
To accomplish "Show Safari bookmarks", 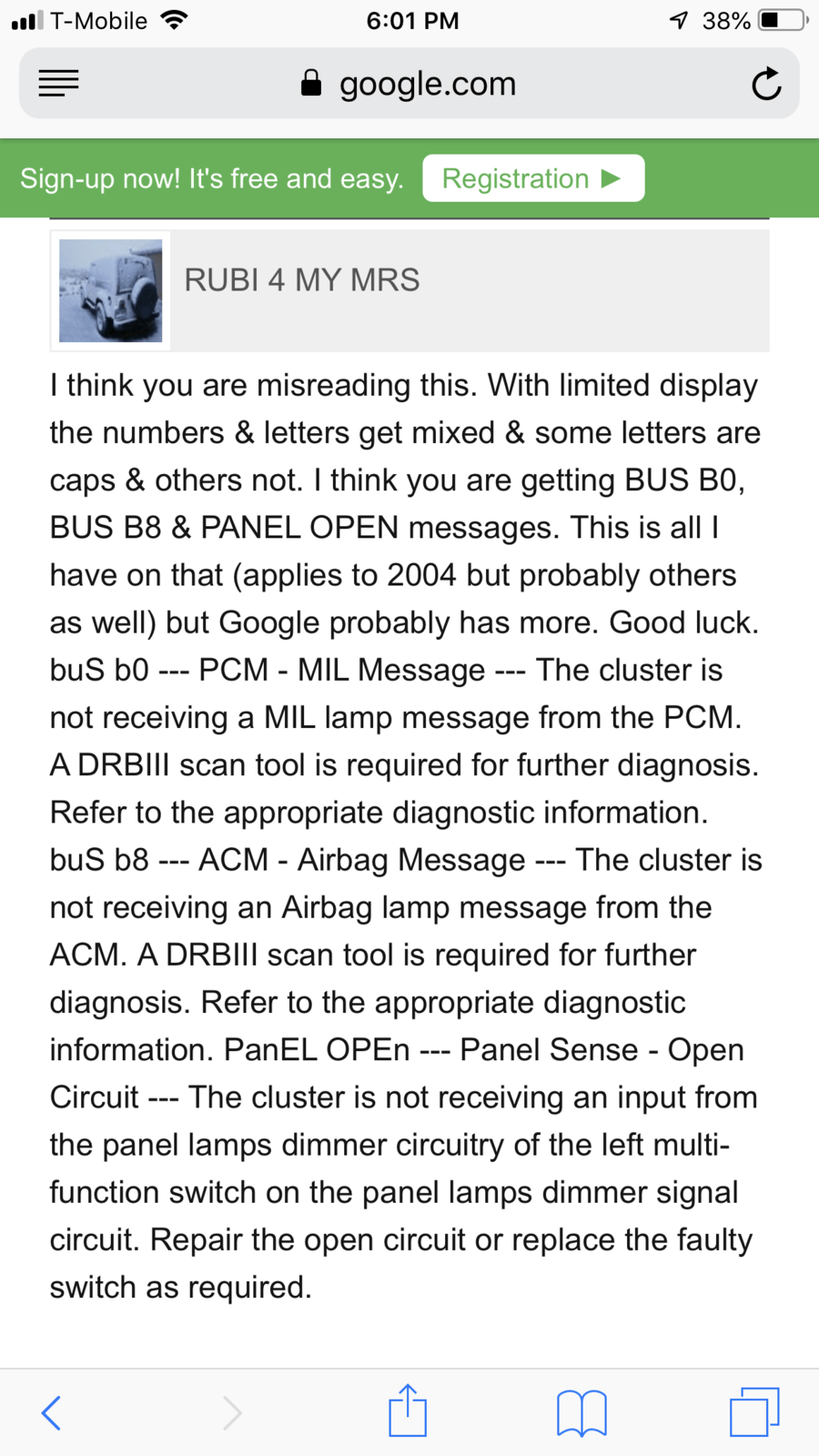I will coord(581,1412).
